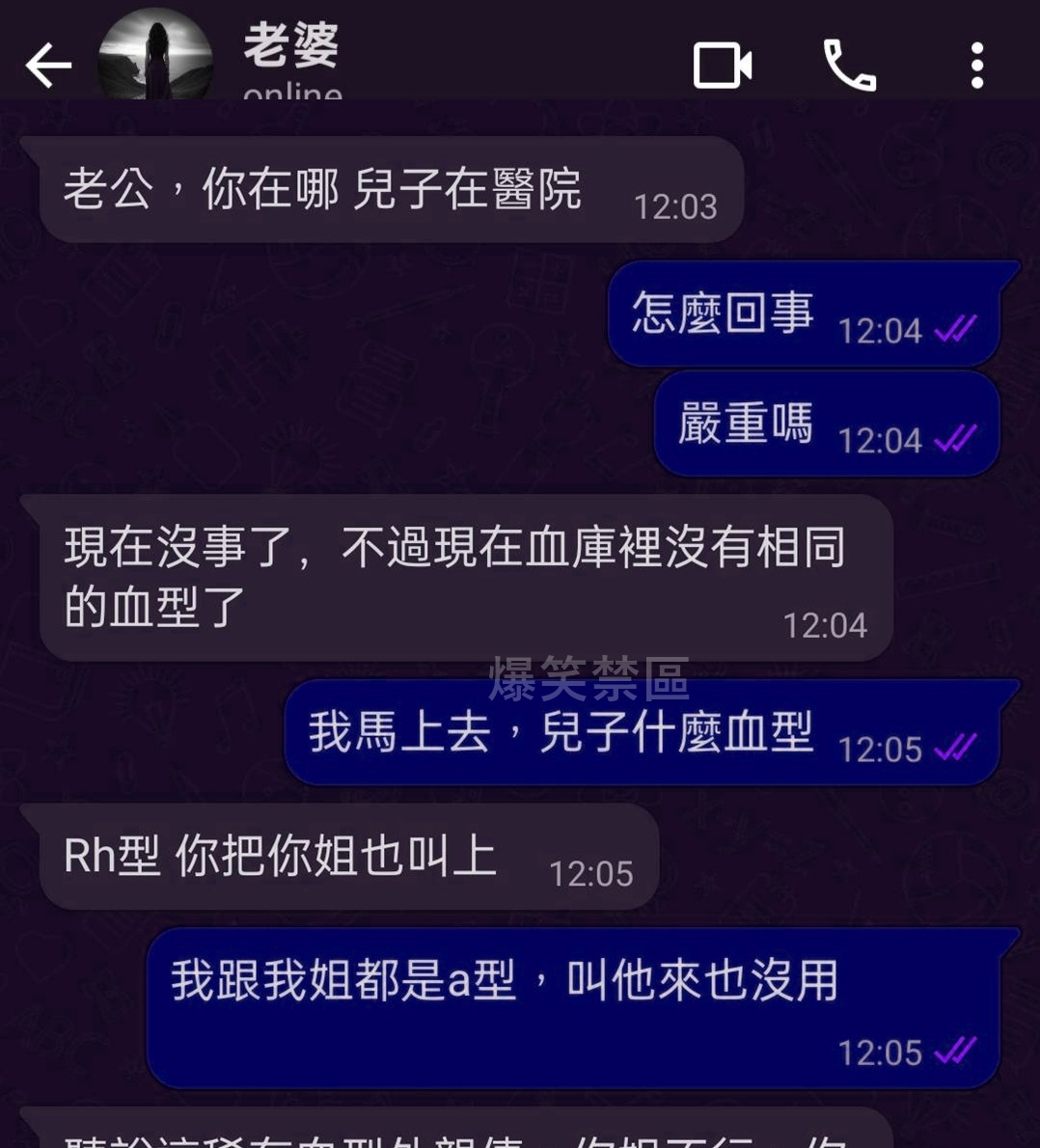Start a video call with 老婆
1040x1148 pixels.
(723, 66)
